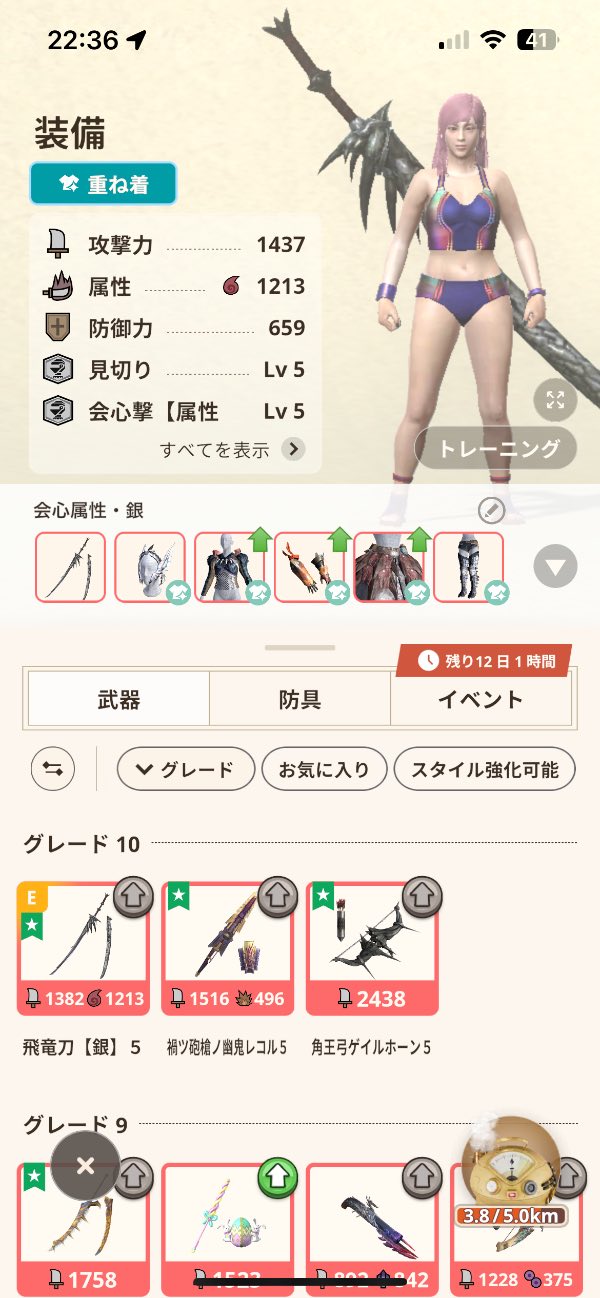
Task: Close the equipment screen with X
Action: pos(86,1165)
